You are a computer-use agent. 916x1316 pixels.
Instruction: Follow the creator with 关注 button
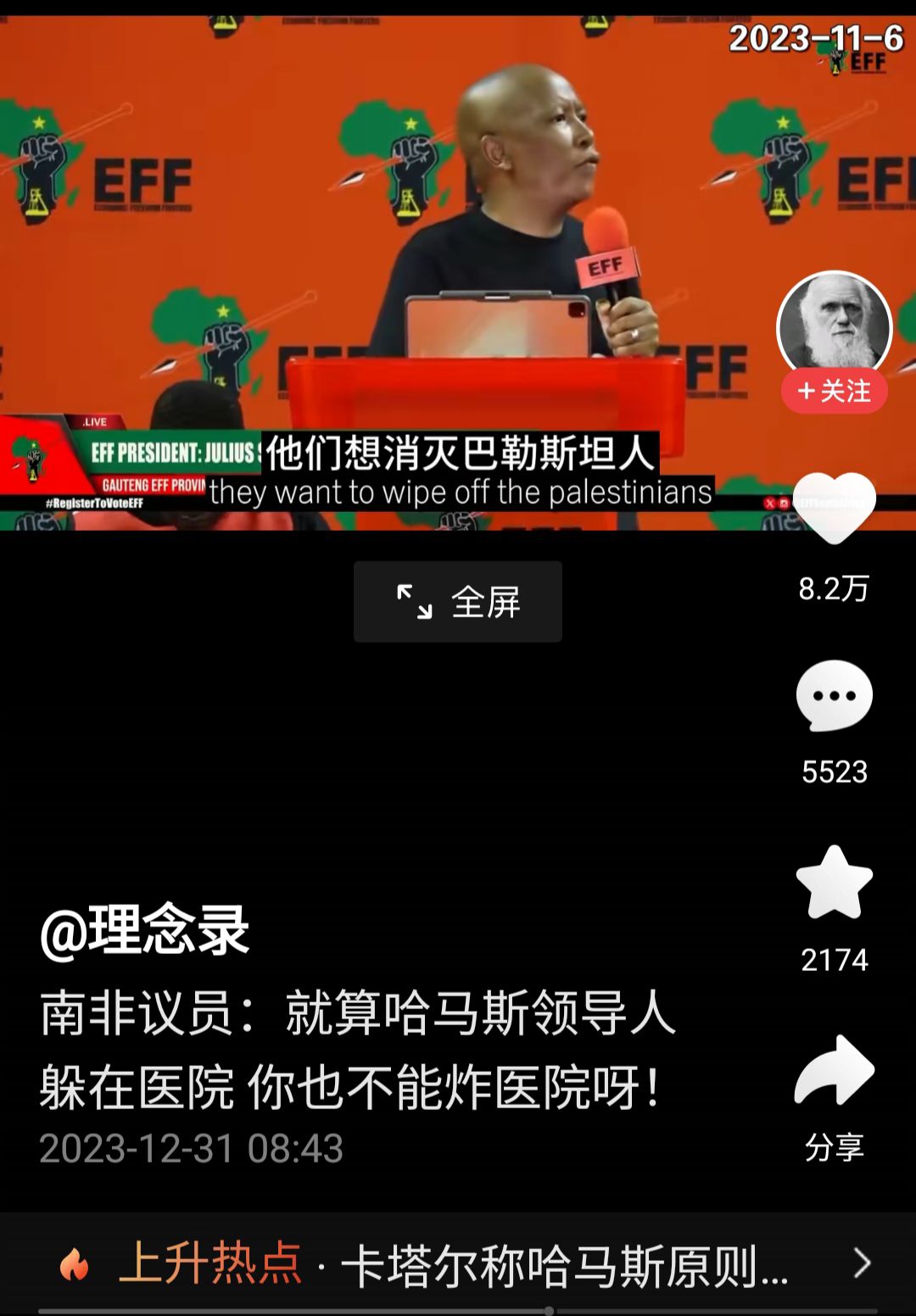834,391
